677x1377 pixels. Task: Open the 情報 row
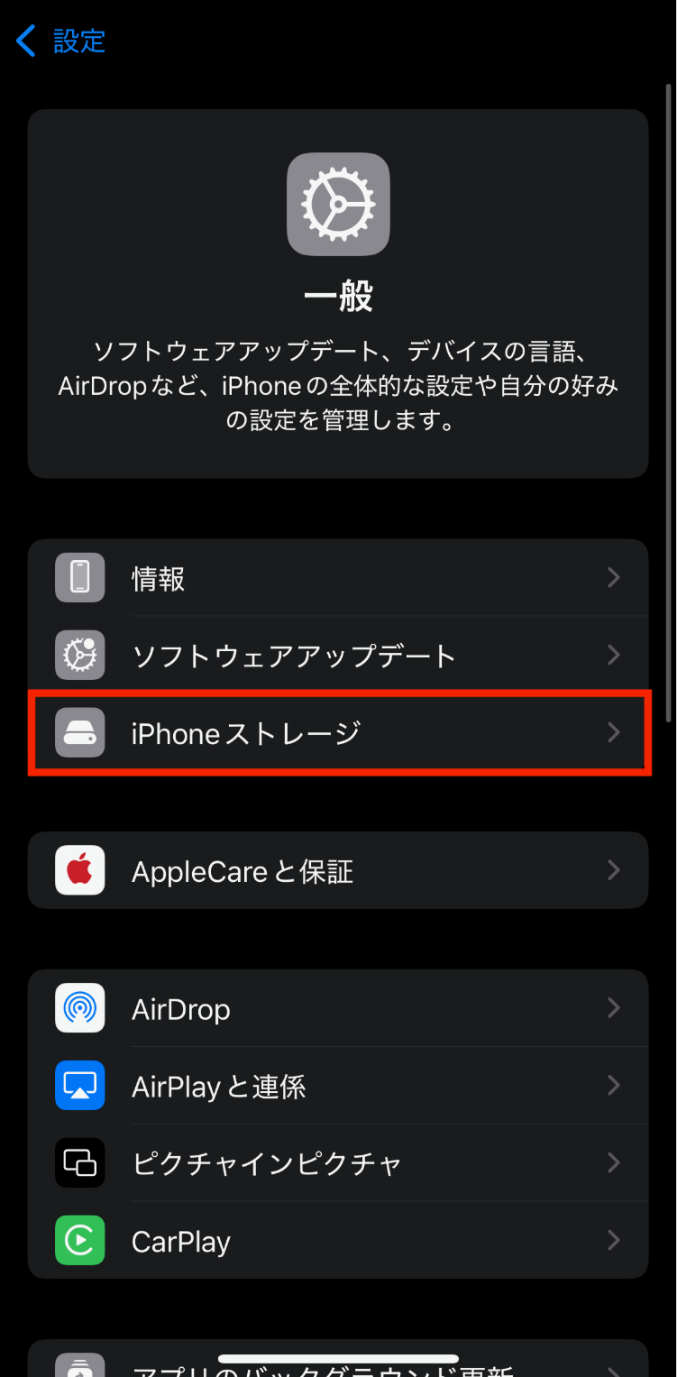[x=338, y=578]
